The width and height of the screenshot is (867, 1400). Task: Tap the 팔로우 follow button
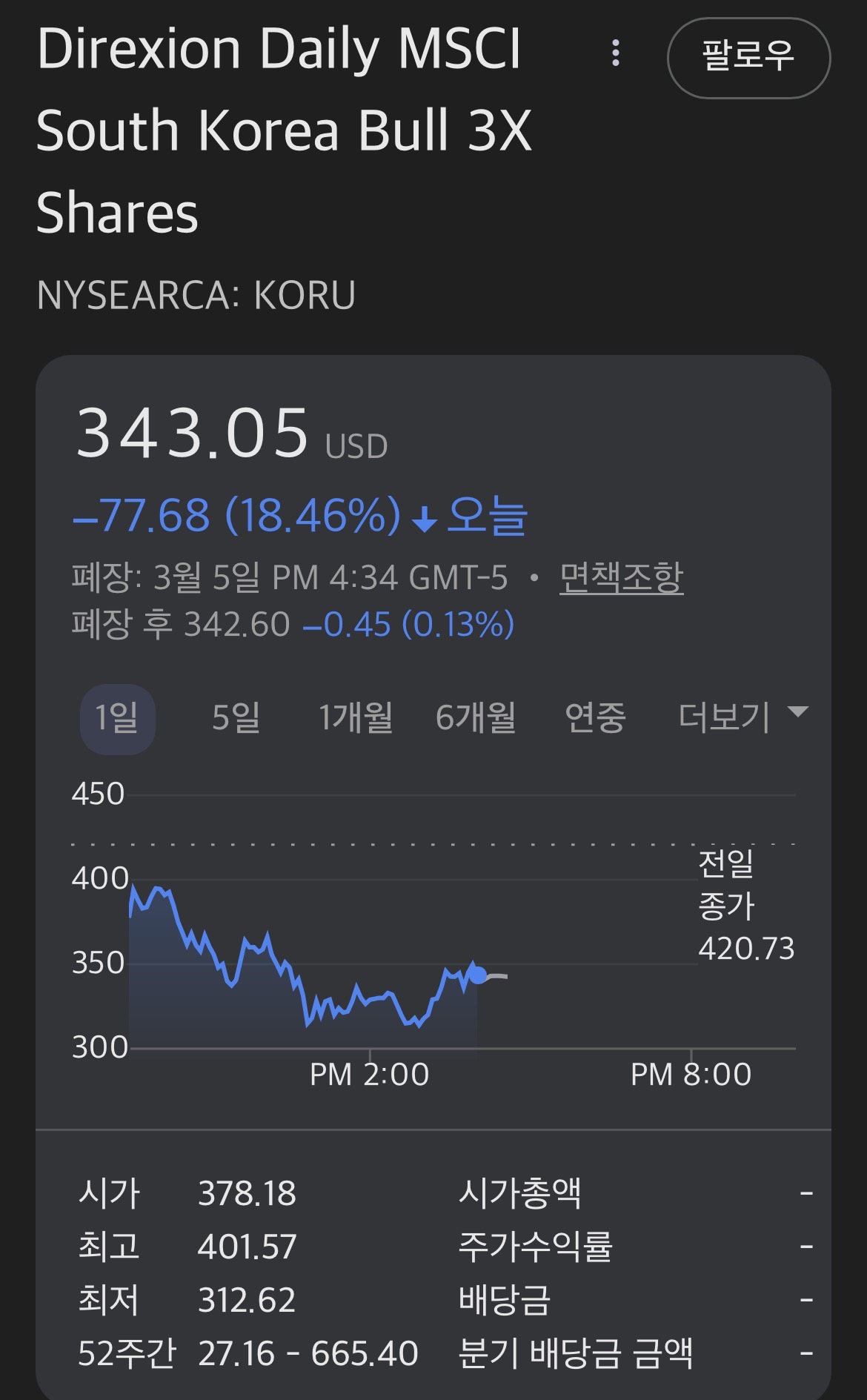[748, 58]
